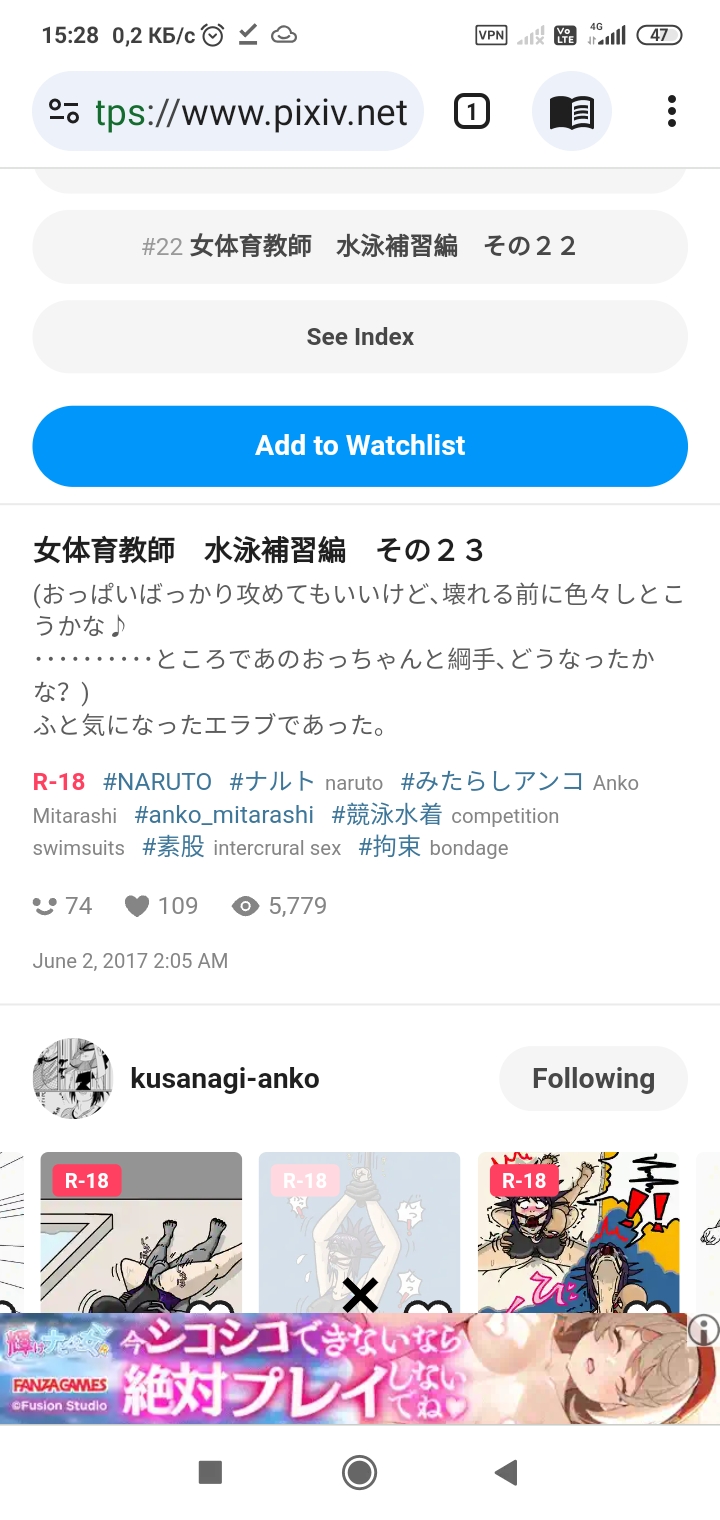The width and height of the screenshot is (720, 1520).
Task: Tap the pixiv.net address bar
Action: coord(250,112)
